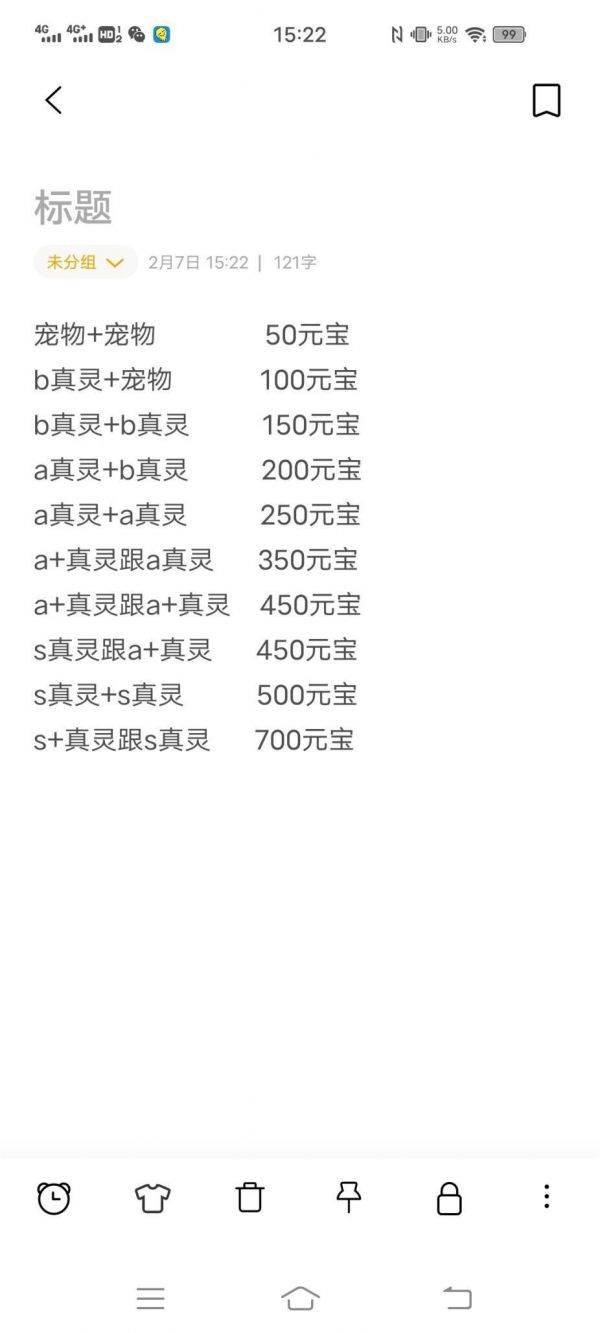
Task: Go back to the notes list
Action: [x=54, y=100]
